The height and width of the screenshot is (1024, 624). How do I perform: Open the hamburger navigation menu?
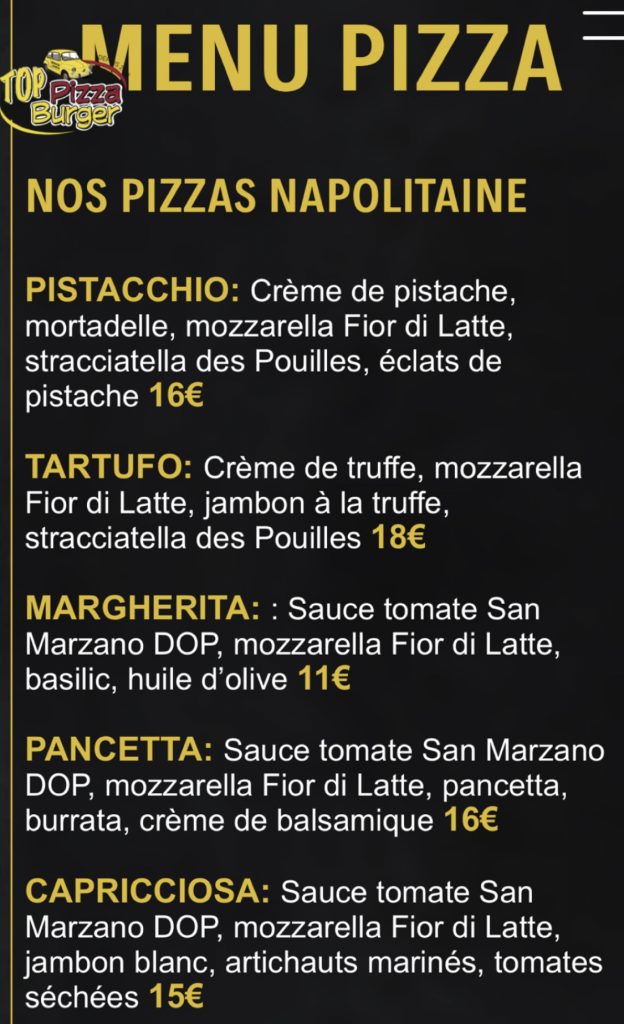click(604, 25)
